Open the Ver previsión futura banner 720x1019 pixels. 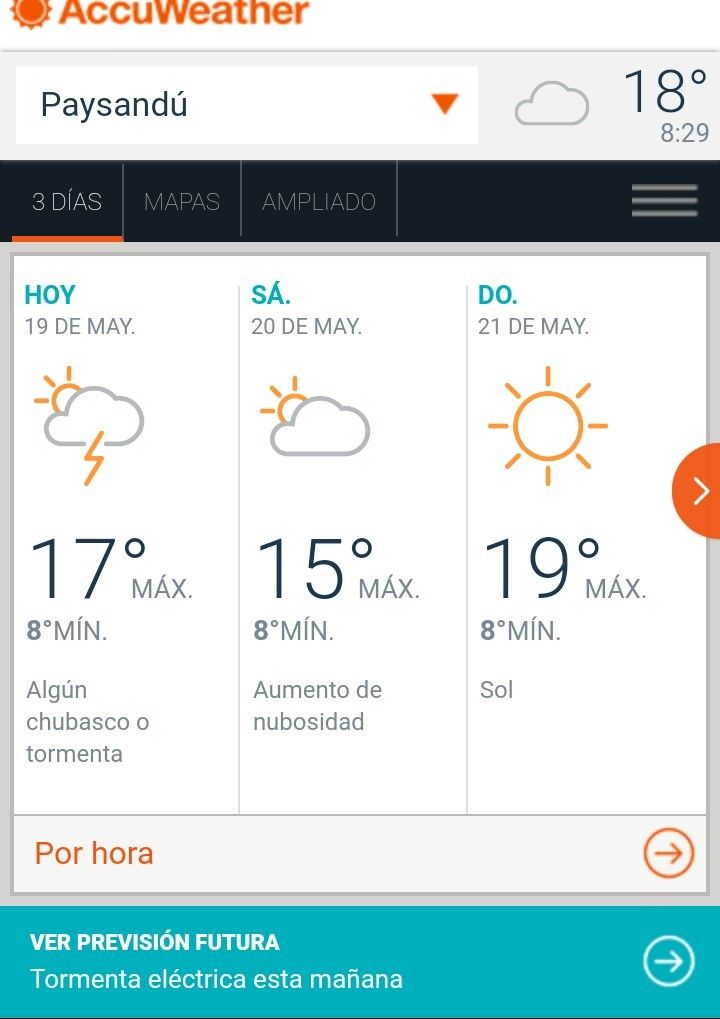coord(360,961)
